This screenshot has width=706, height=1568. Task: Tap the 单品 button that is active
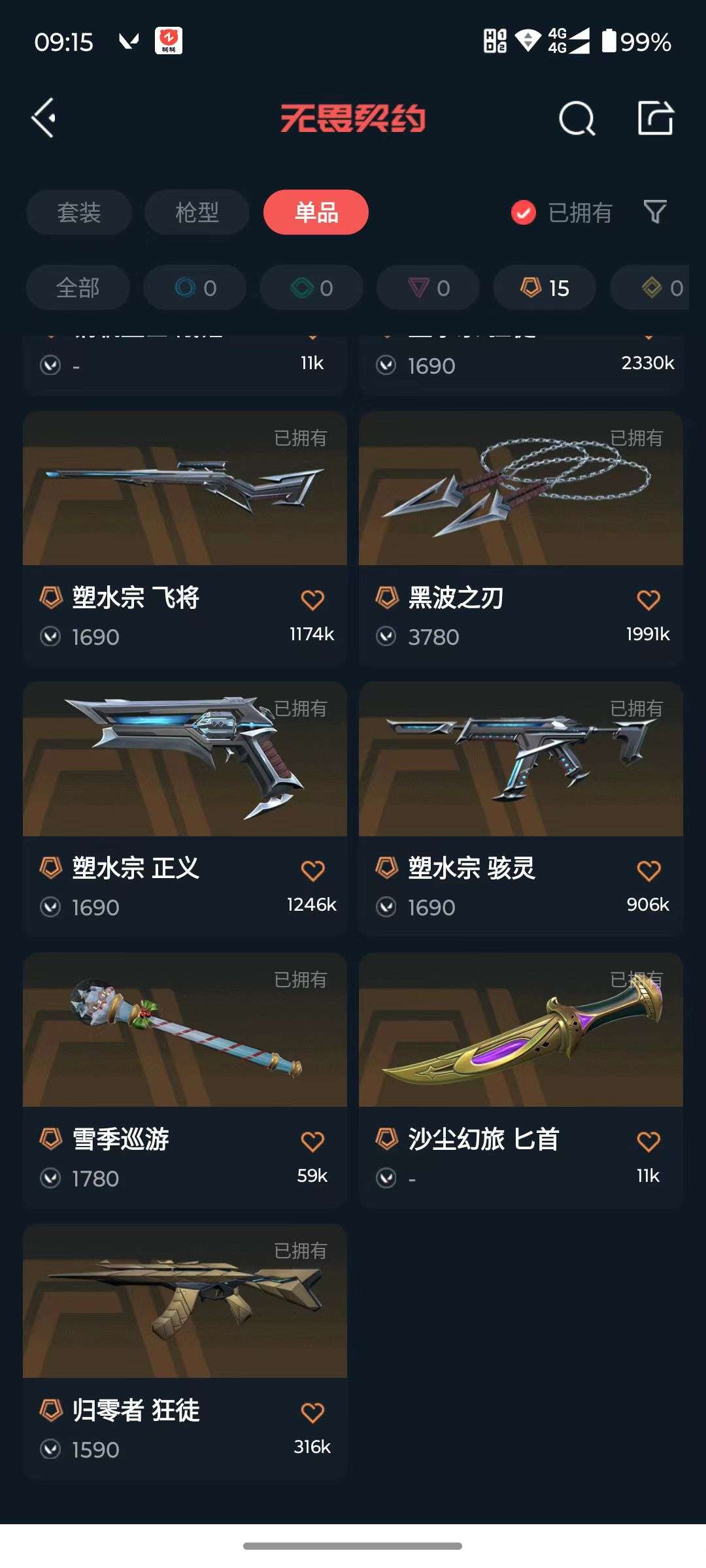pos(316,212)
